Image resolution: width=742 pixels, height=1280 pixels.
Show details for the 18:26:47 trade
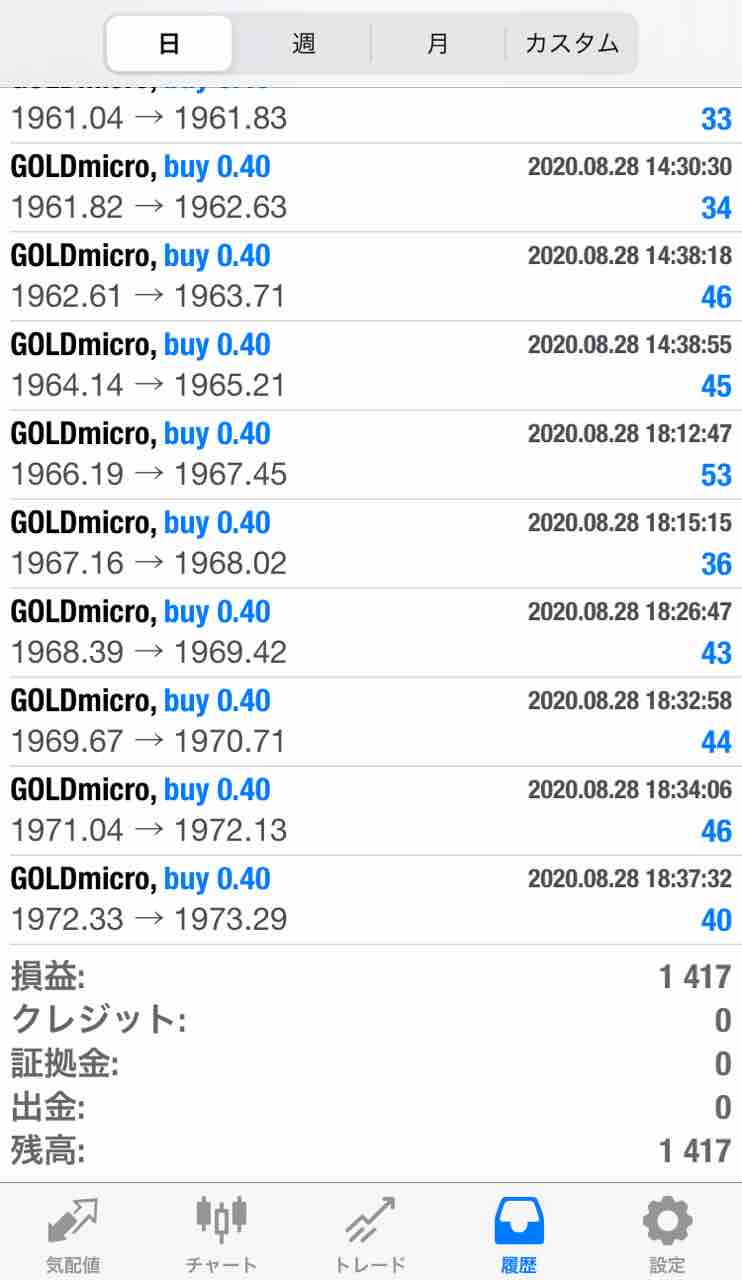[371, 633]
